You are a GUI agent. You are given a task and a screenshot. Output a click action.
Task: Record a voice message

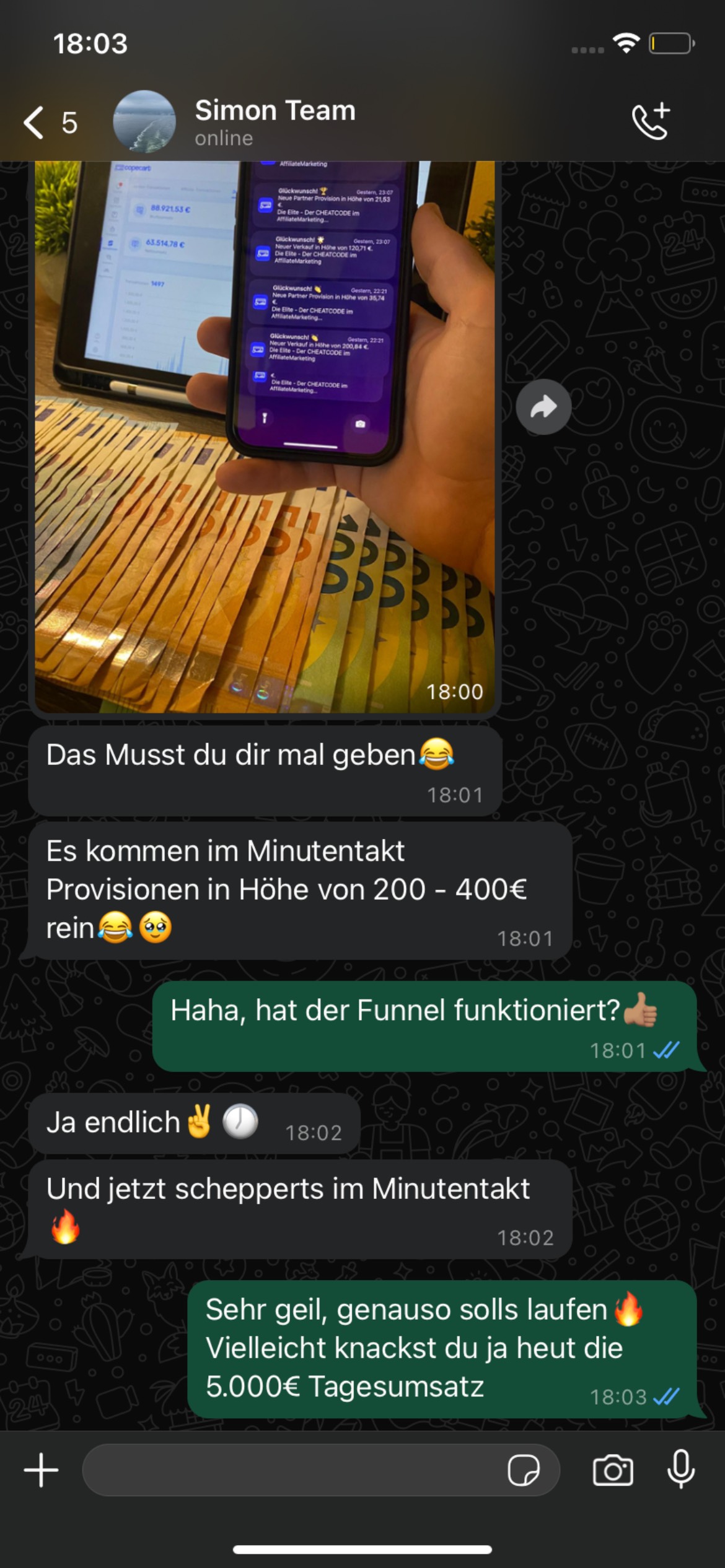coord(680,1470)
